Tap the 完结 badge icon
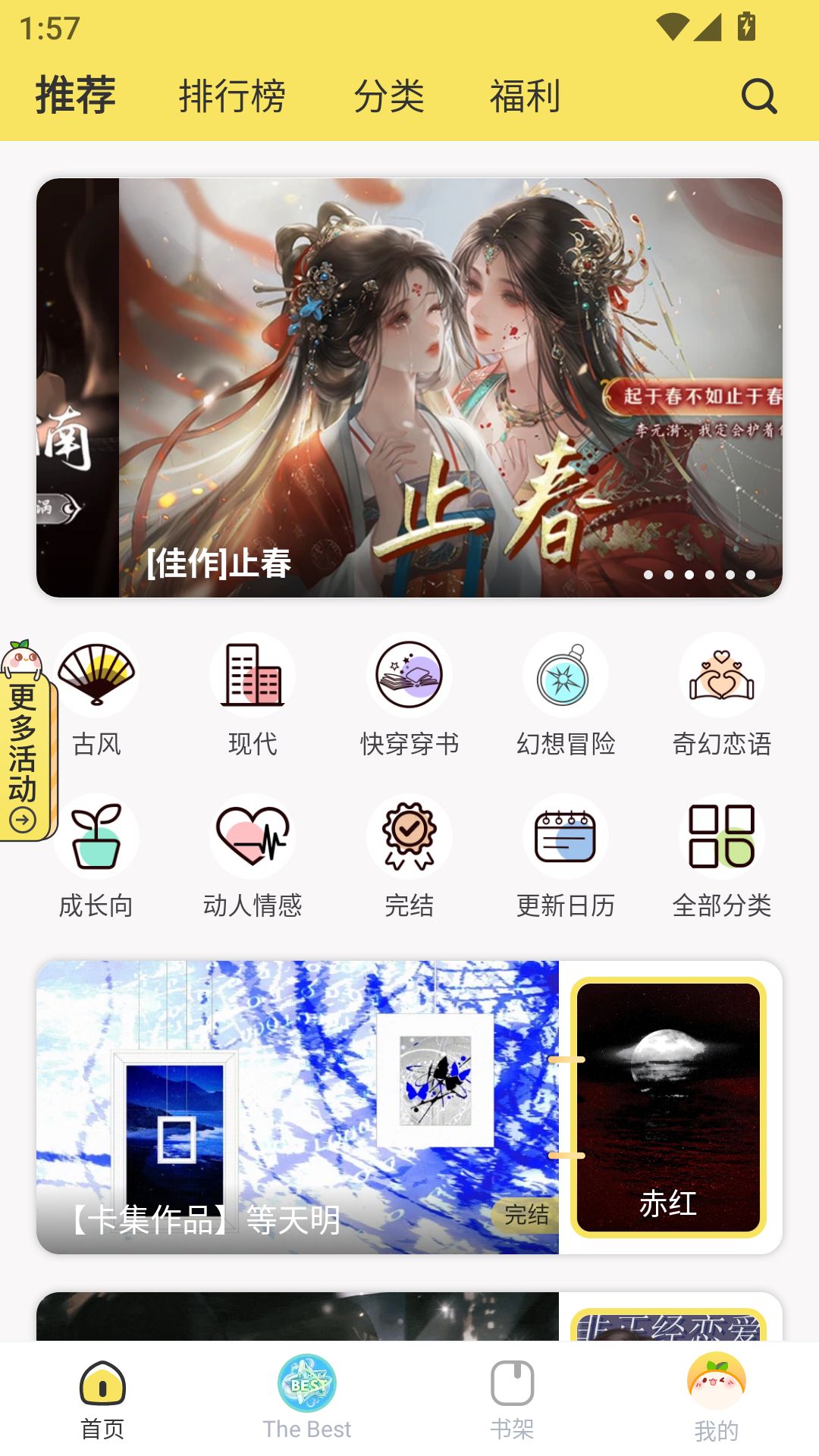Screen dimensions: 819x1456 click(x=409, y=836)
